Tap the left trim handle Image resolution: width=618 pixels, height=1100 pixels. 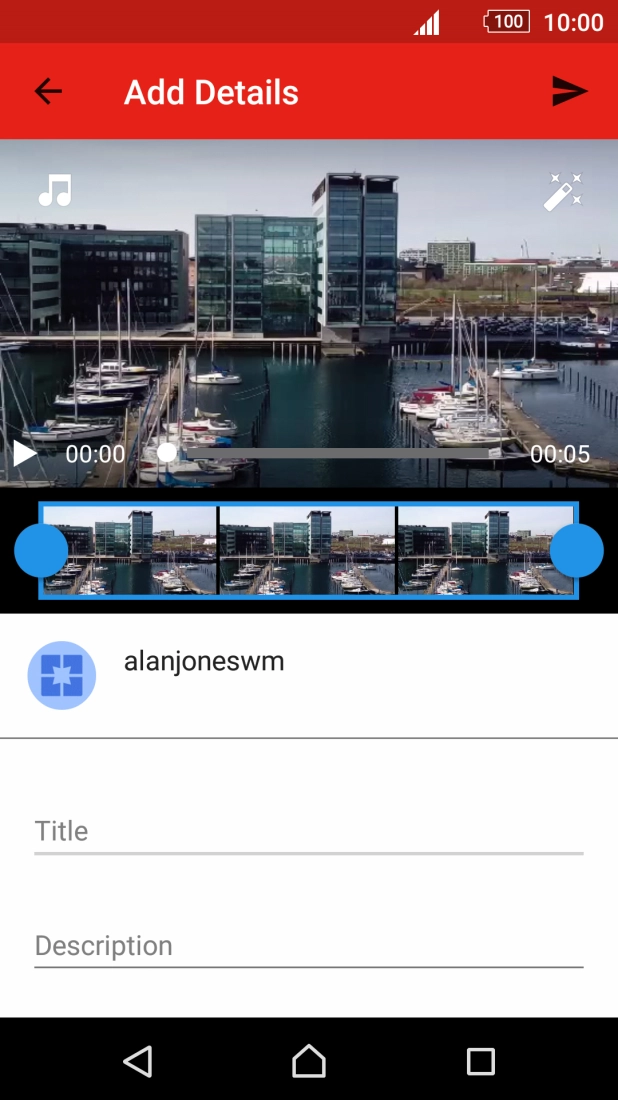41,550
